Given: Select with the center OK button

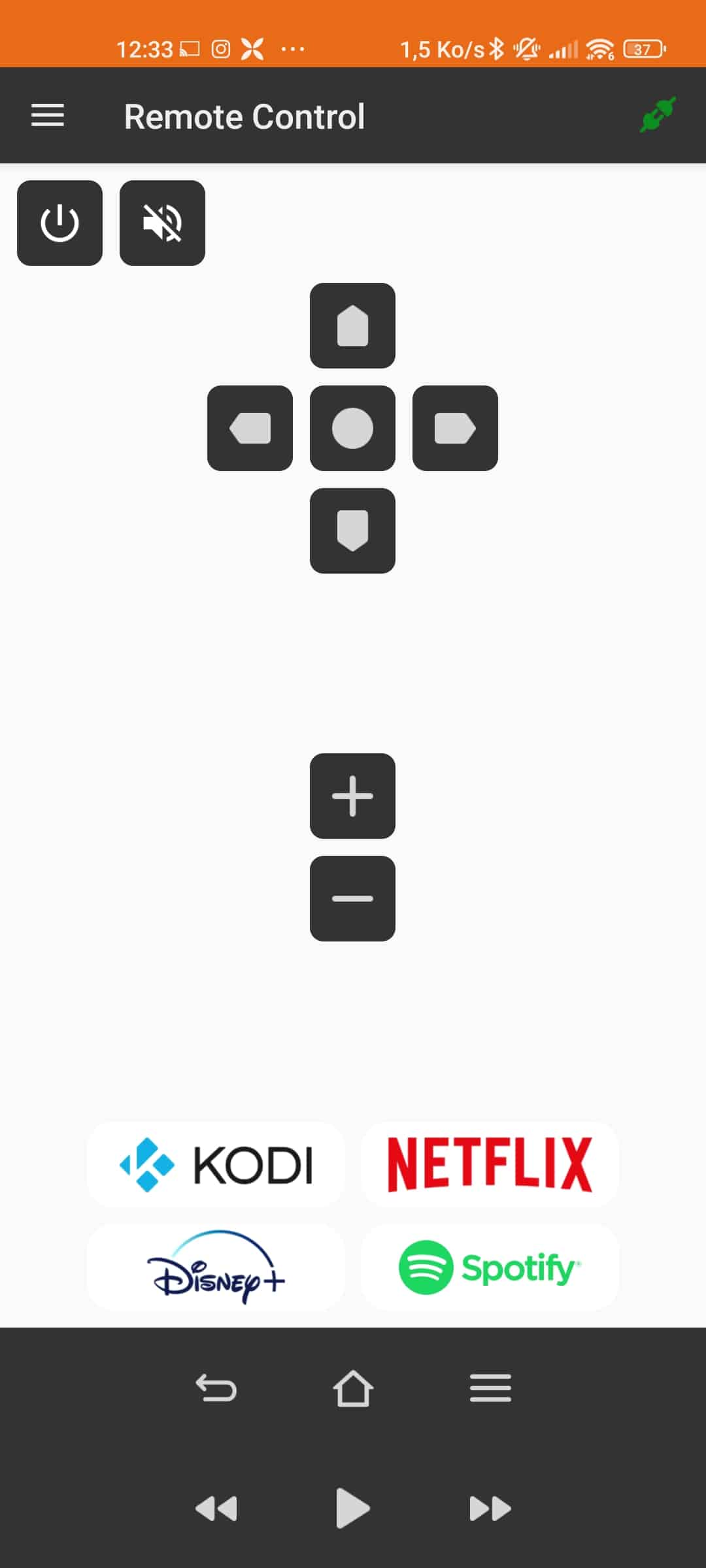Looking at the screenshot, I should pyautogui.click(x=352, y=428).
